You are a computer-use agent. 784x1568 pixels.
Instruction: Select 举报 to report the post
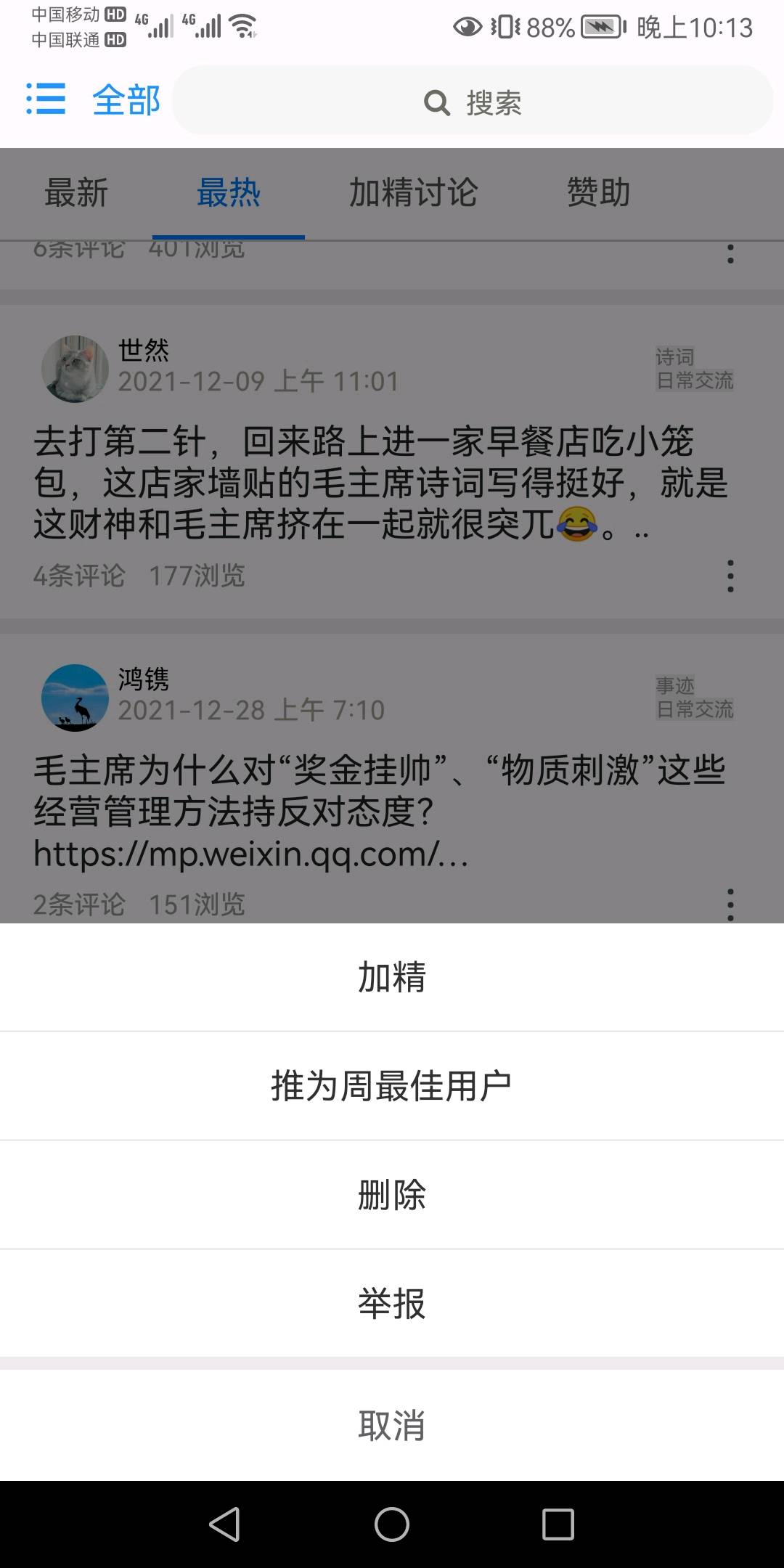pos(392,1304)
